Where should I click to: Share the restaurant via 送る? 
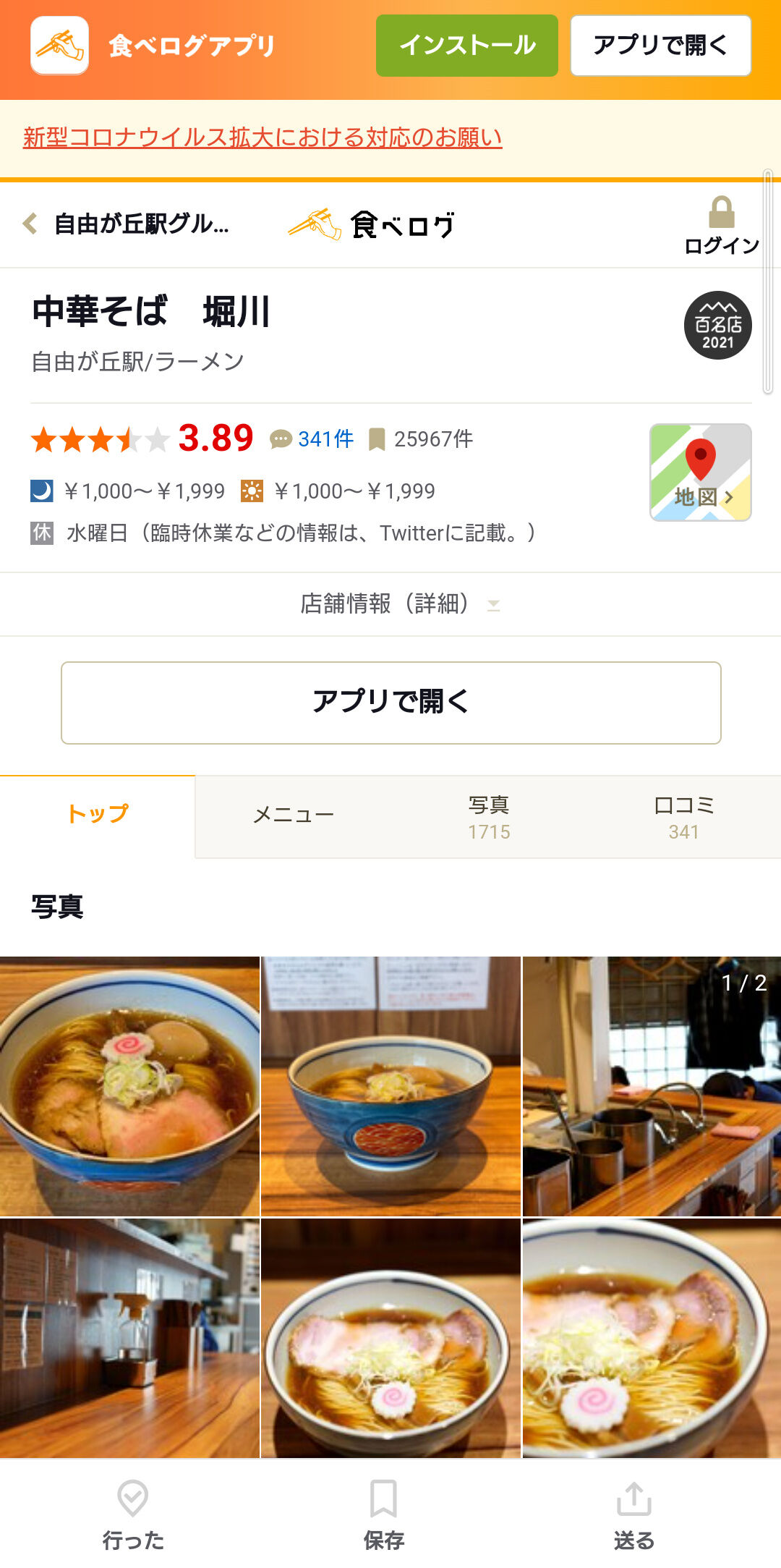[x=633, y=1514]
